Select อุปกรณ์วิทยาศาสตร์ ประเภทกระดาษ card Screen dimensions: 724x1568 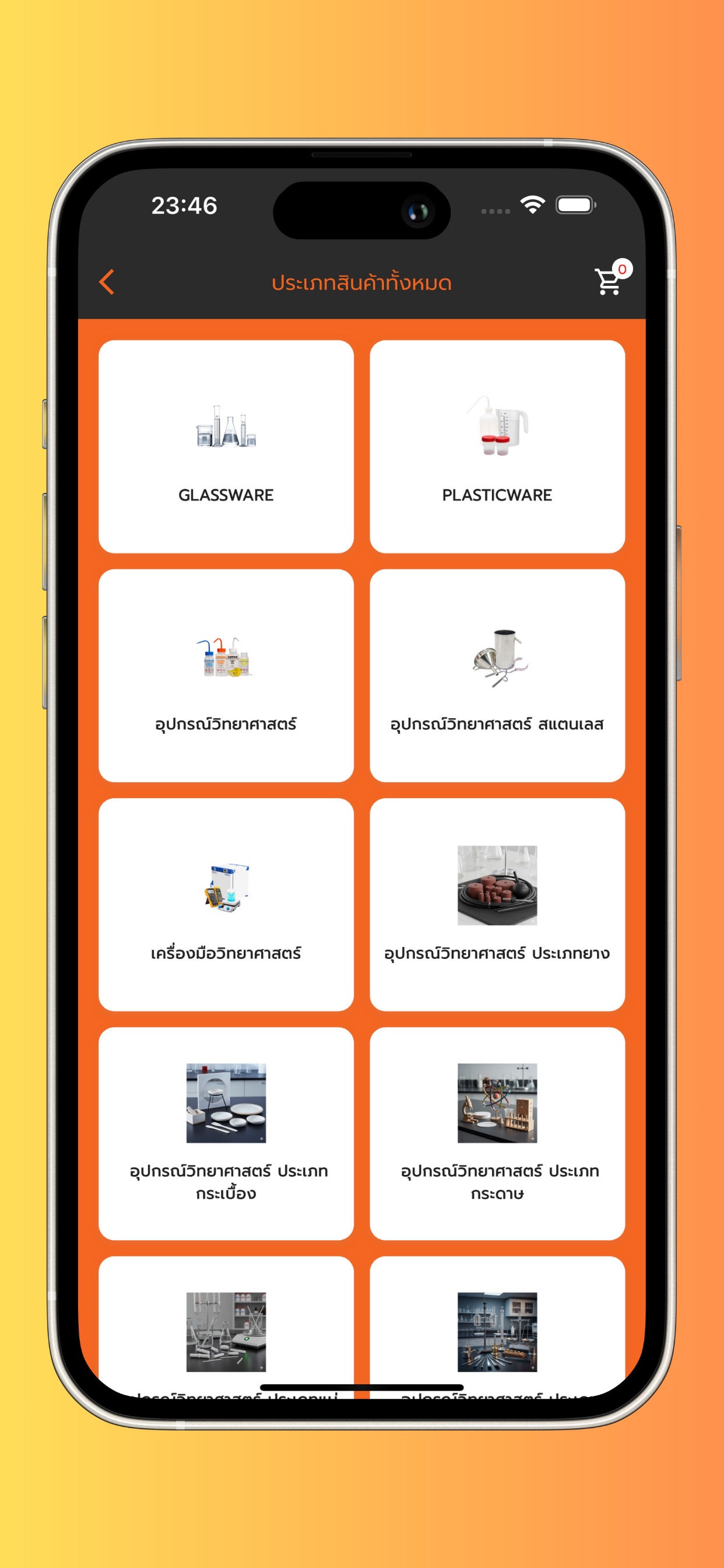[497, 1133]
